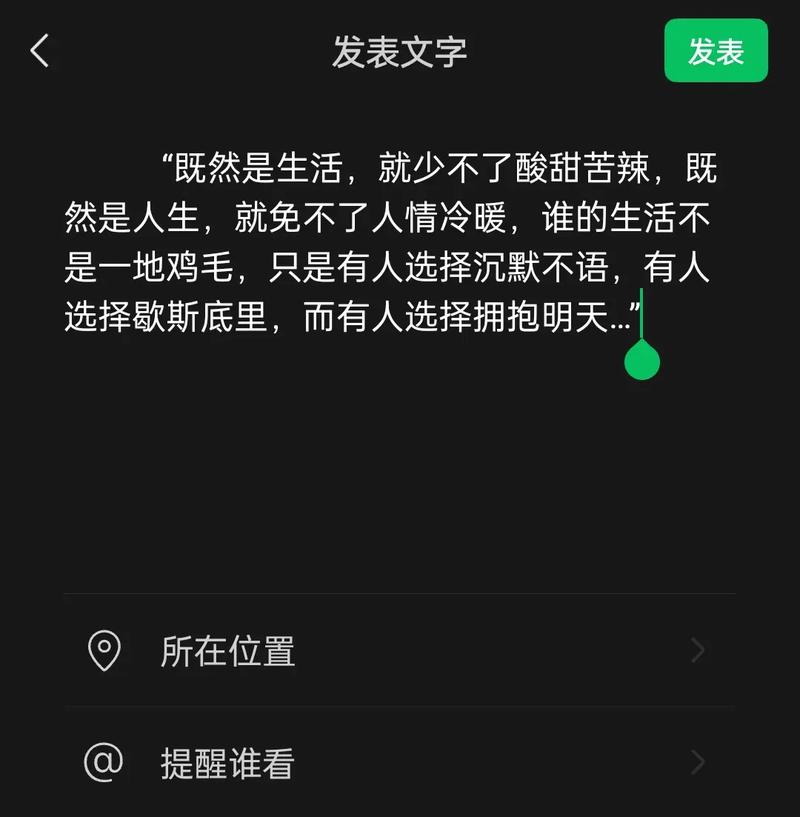Open the 所在位置 location row
Viewport: 800px width, 817px height.
tap(400, 651)
